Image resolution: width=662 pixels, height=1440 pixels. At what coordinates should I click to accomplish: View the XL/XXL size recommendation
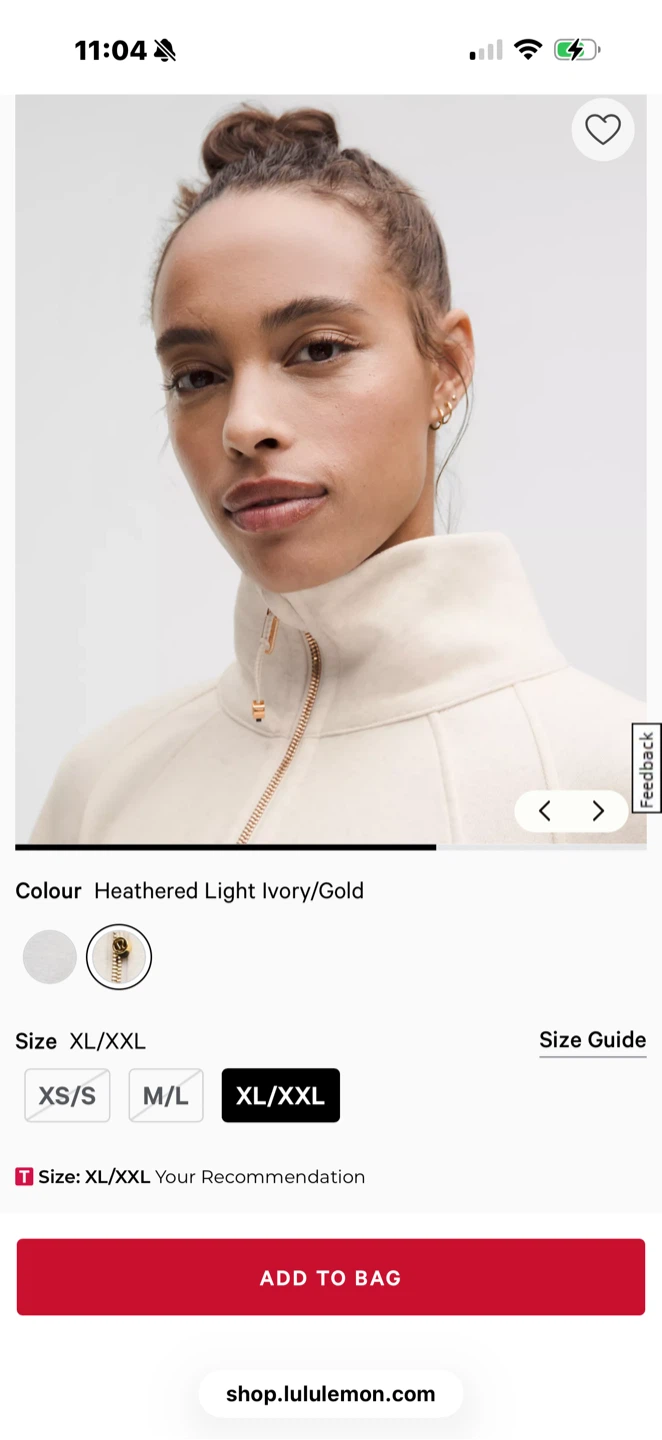(190, 1177)
